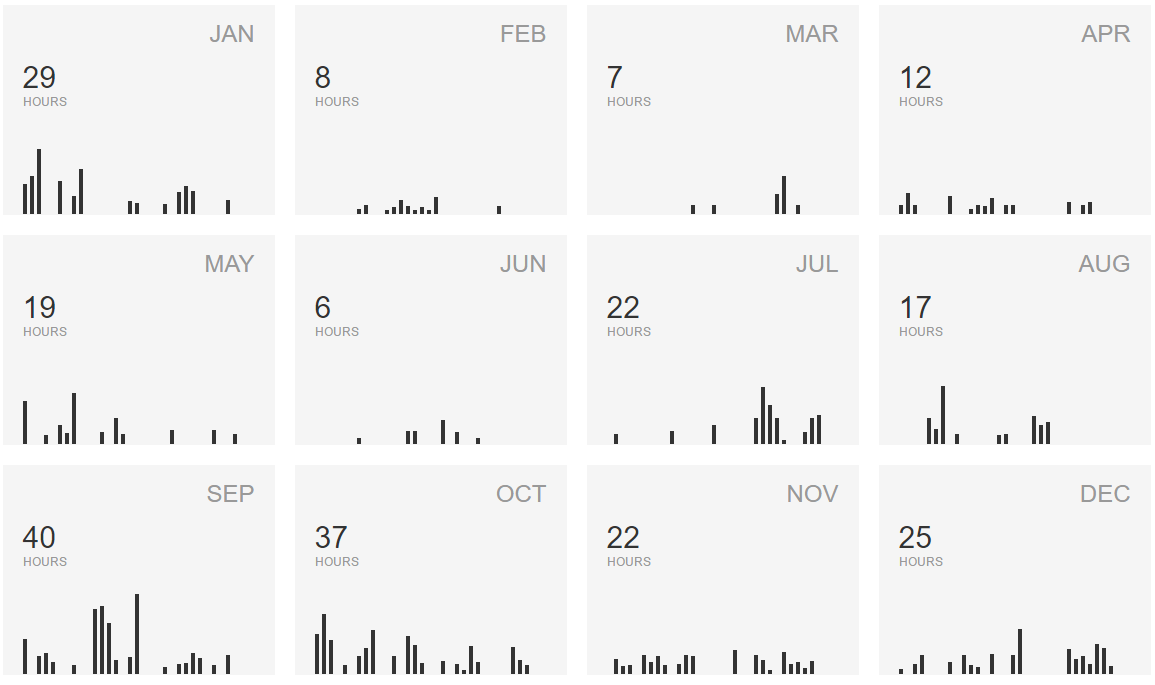
Task: View the MAY monthly hours card
Action: click(x=139, y=340)
